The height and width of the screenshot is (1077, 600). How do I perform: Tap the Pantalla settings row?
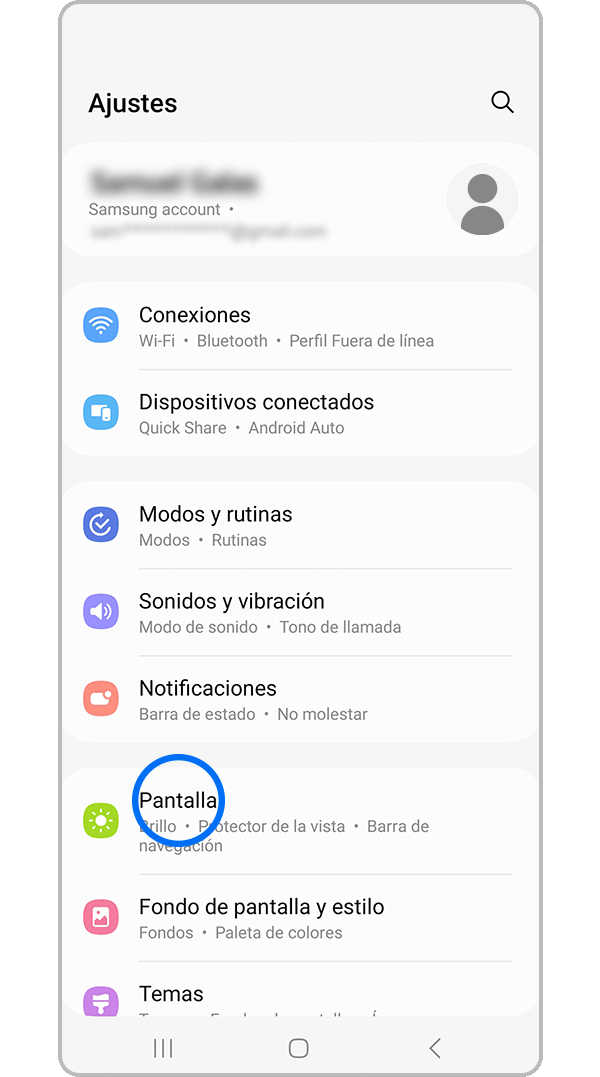click(300, 820)
